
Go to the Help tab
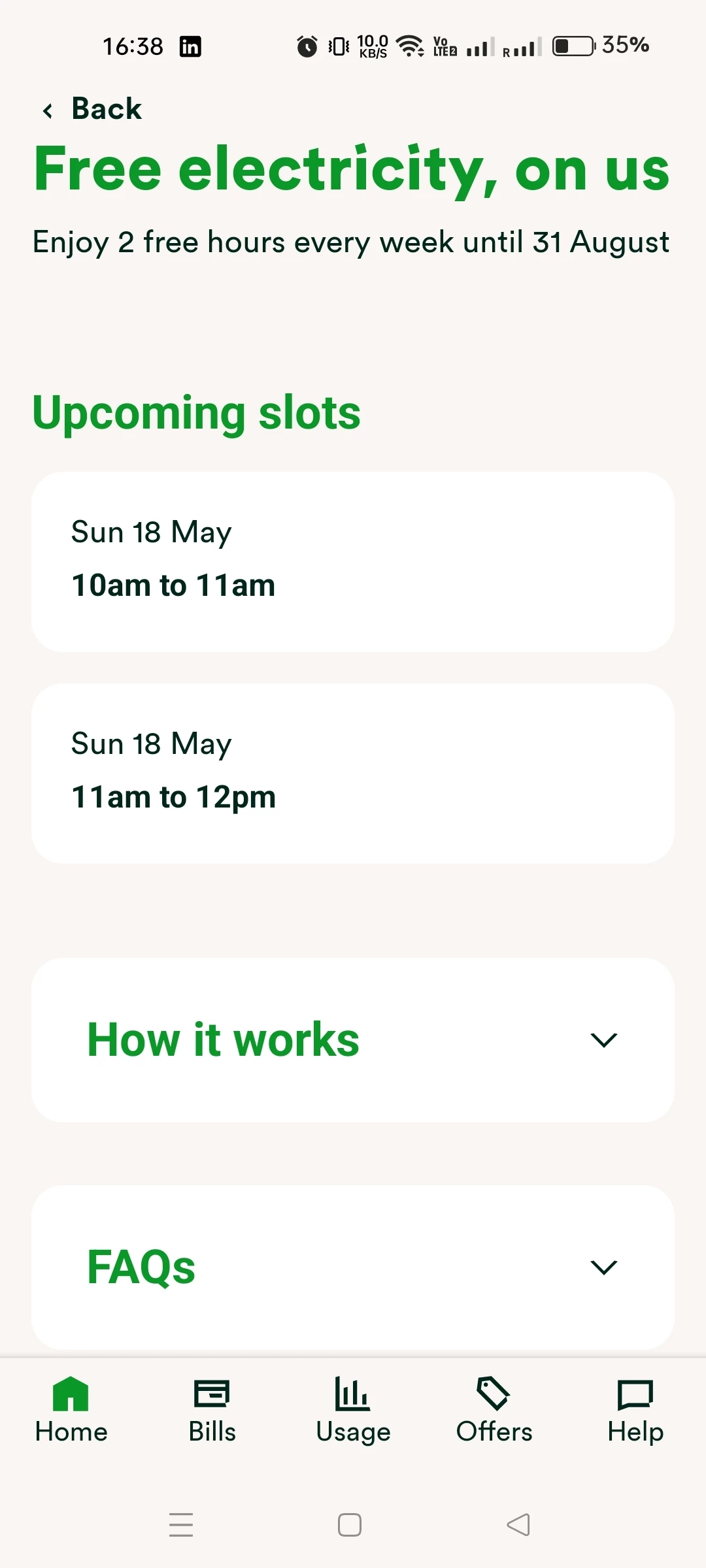coord(635,1409)
